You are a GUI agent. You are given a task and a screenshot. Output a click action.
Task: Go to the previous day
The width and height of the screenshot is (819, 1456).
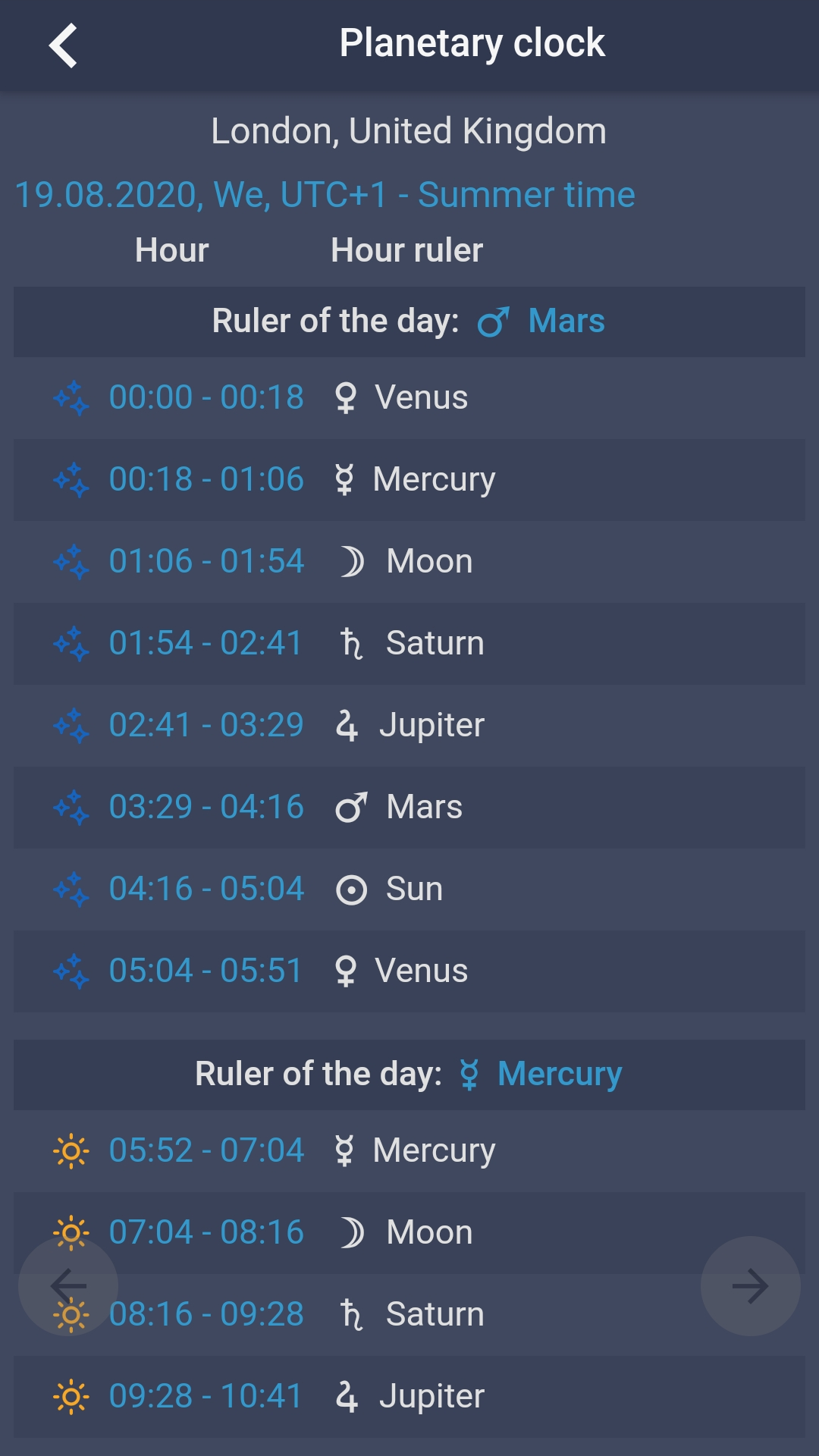coord(68,1286)
